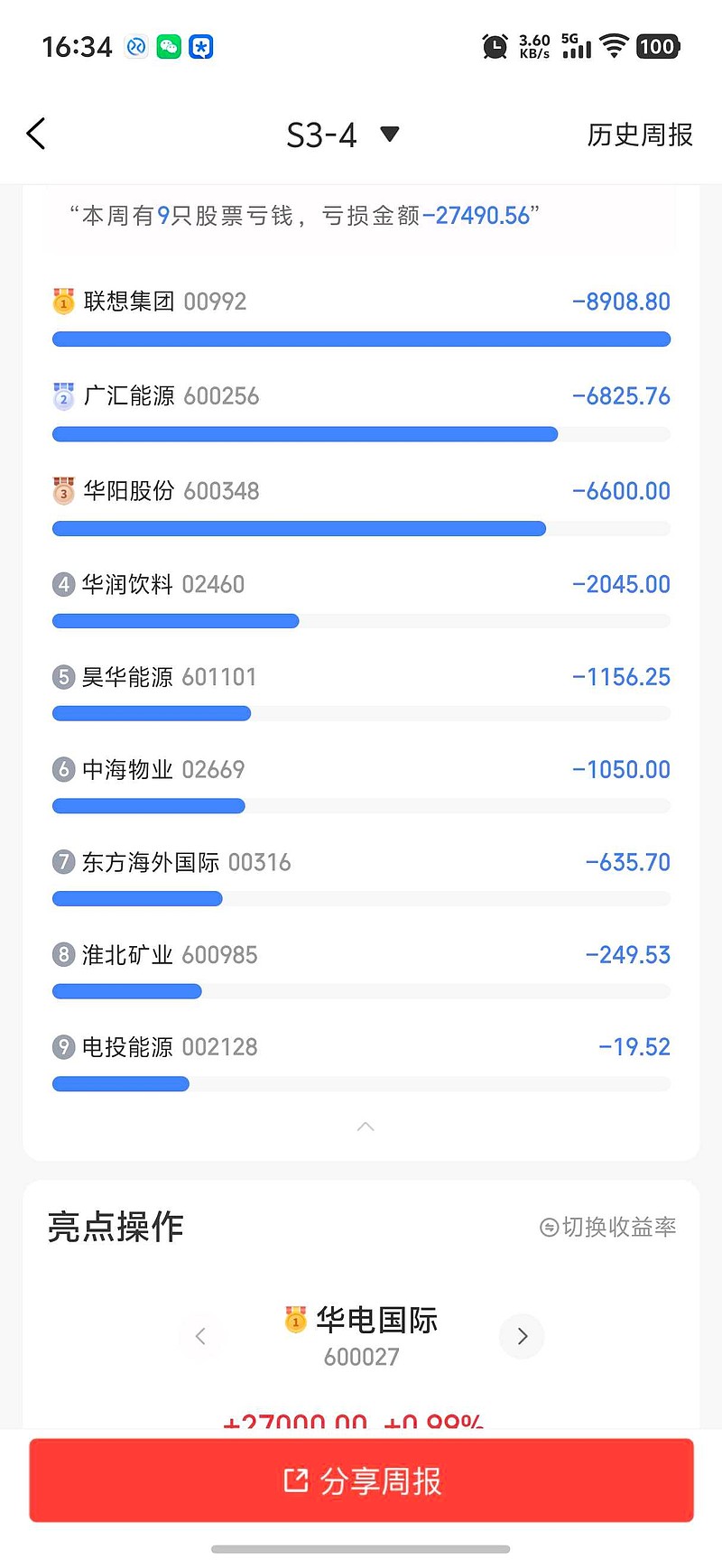
Task: Open 历史周报 from the top bar
Action: (x=638, y=135)
